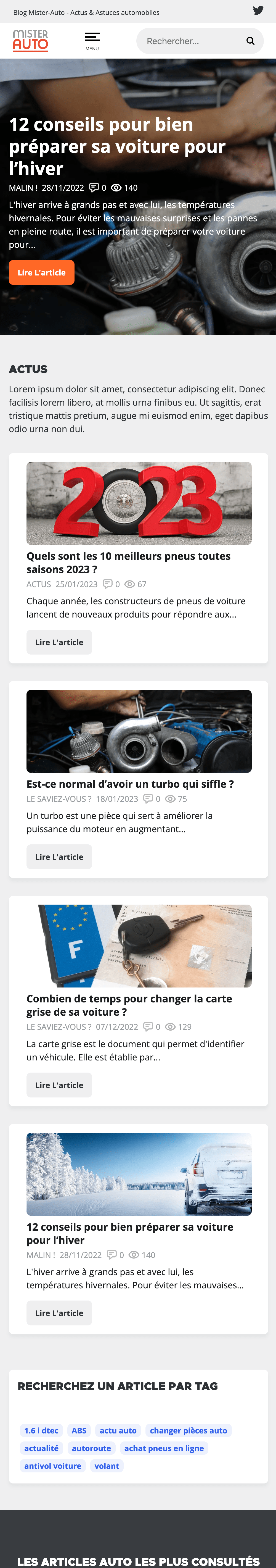Open the Twitter icon link
Screen dimensions: 276x1568
258,10
